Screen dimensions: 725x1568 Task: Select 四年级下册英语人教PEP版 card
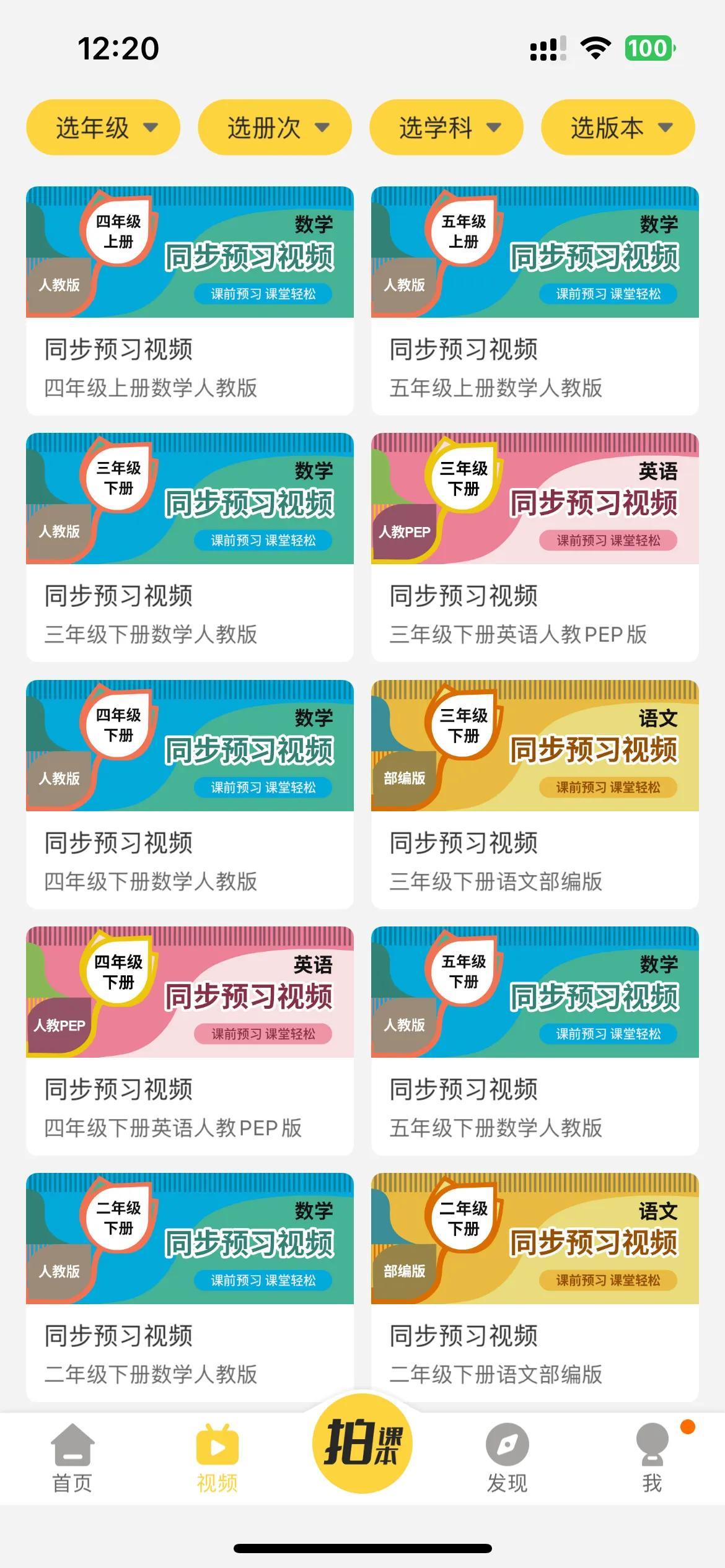tap(190, 1040)
